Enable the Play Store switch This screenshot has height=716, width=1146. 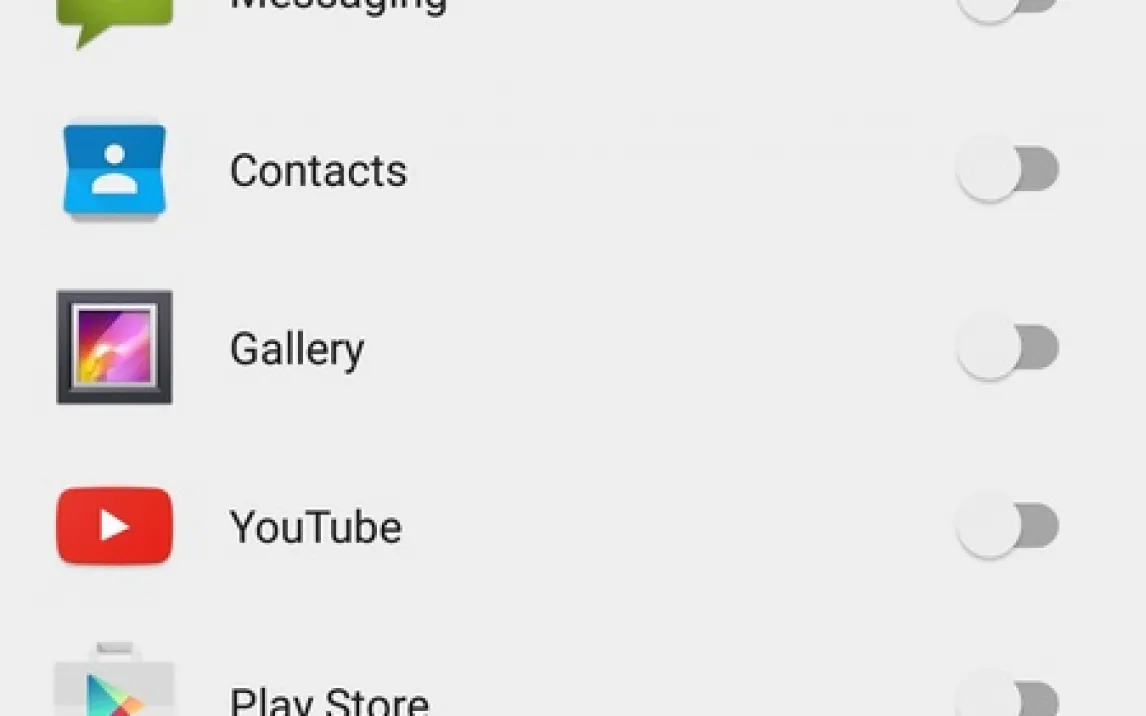coord(1007,699)
